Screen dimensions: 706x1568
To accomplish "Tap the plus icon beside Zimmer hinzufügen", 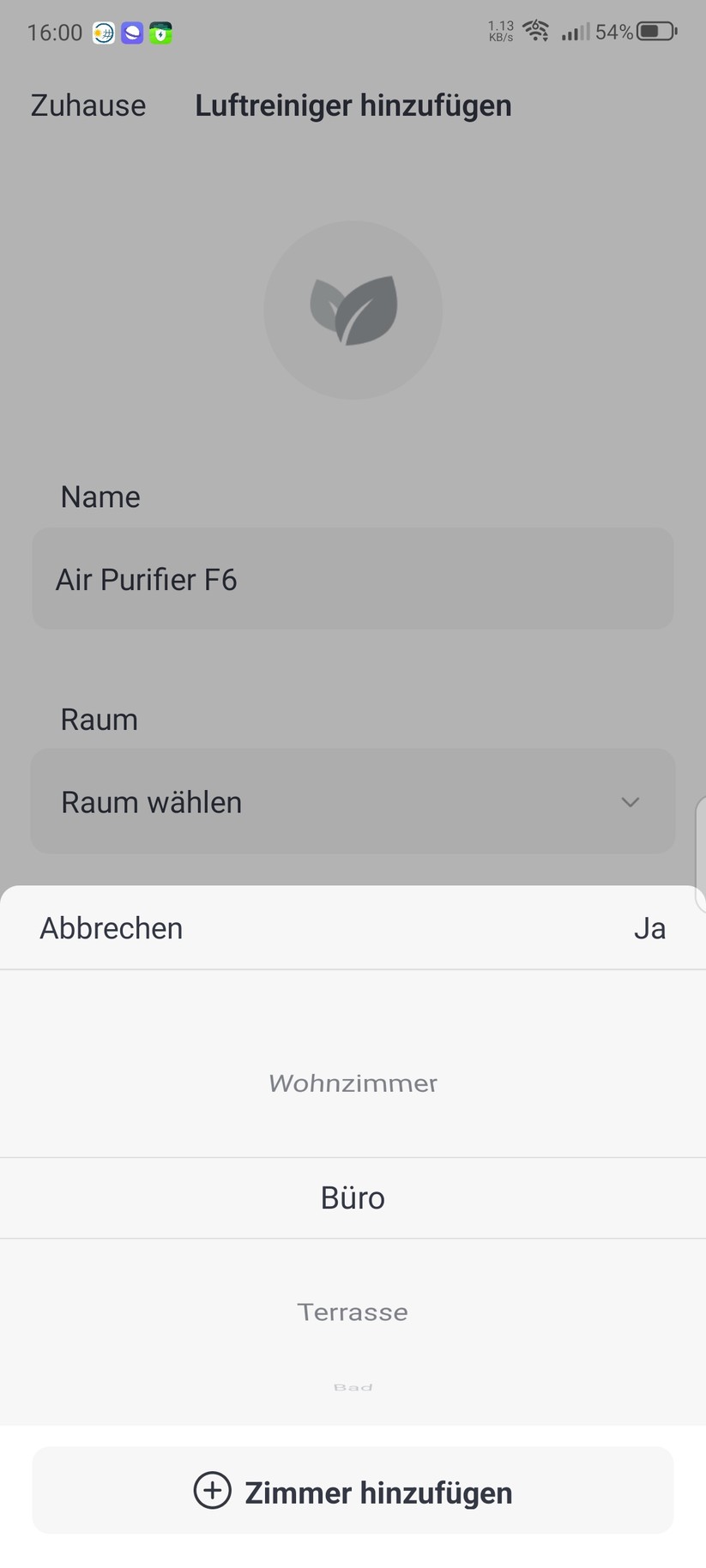I will (212, 1491).
